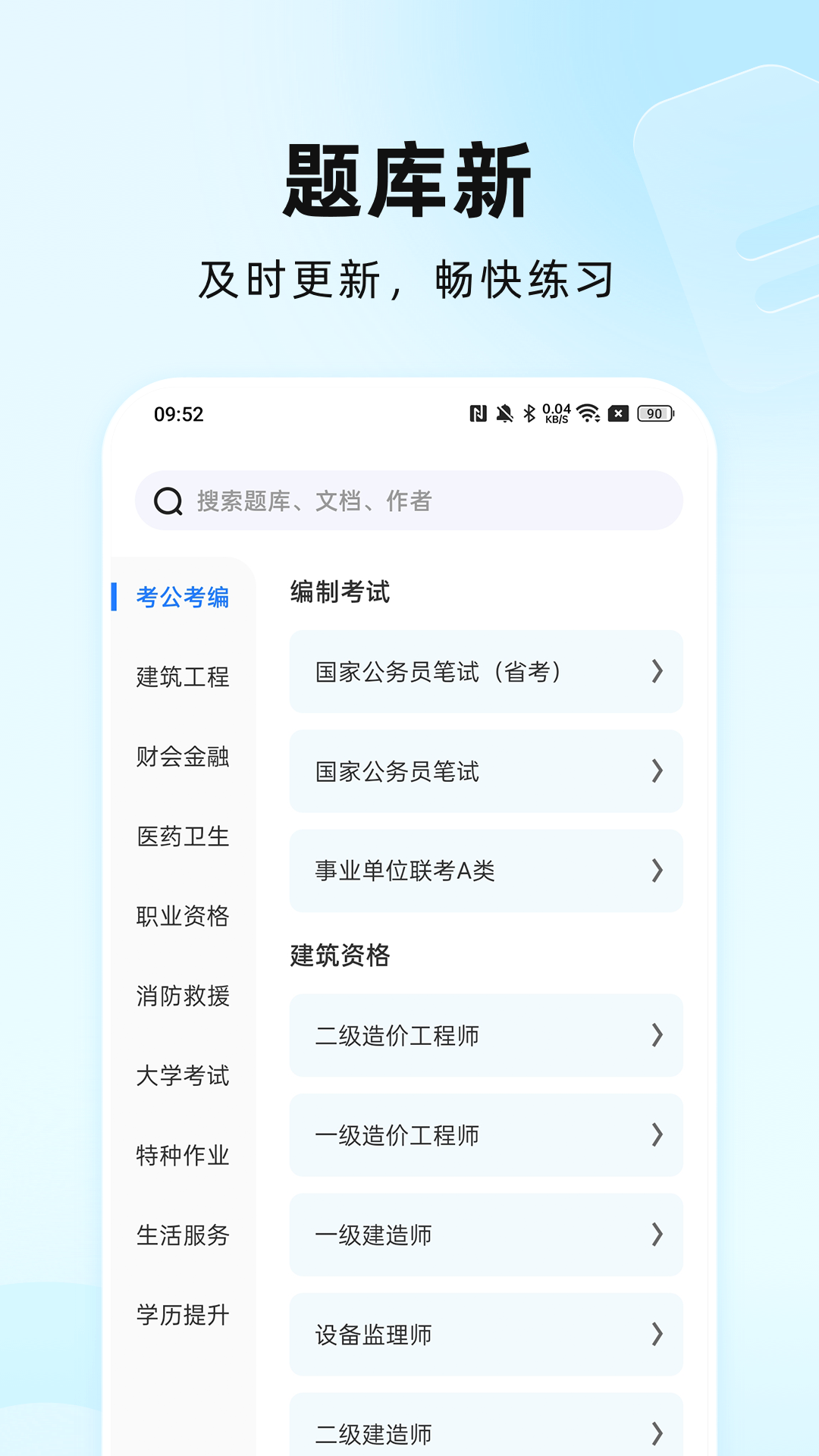Open 设备监理师 question bank
This screenshot has height=1456, width=819.
click(485, 1335)
